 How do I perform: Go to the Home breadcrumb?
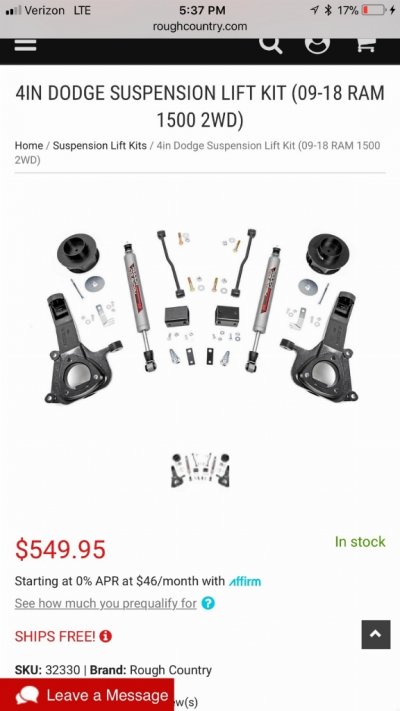(x=29, y=146)
